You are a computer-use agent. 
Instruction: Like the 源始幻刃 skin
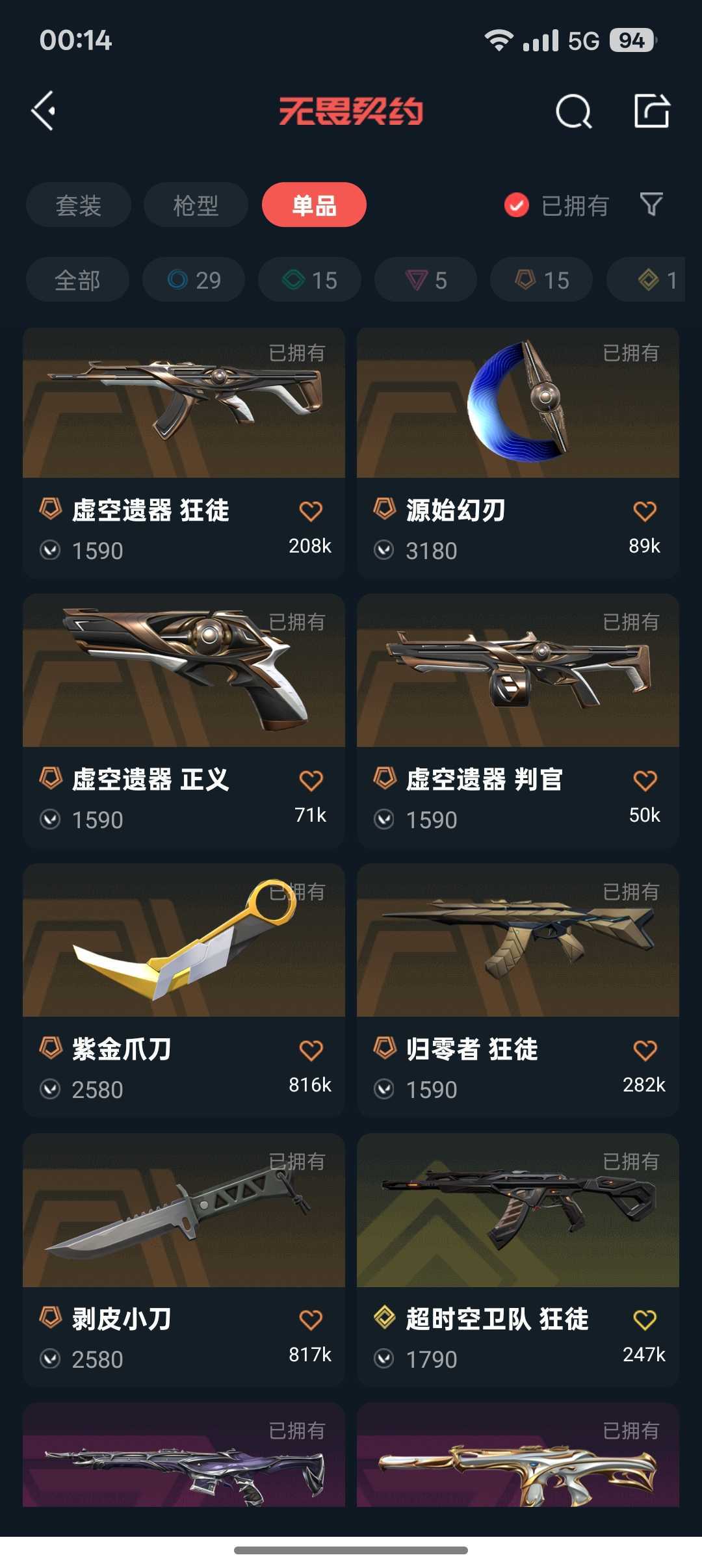pyautogui.click(x=645, y=512)
